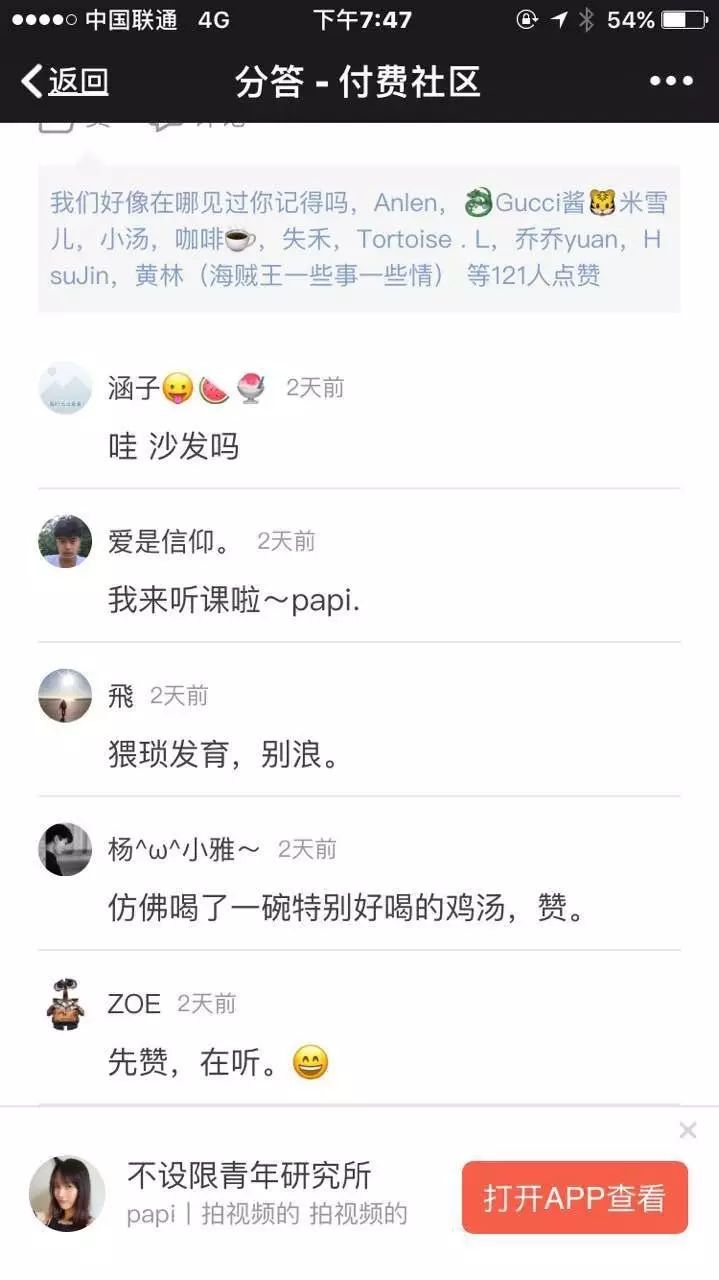This screenshot has width=719, height=1280.
Task: Open ZOE's profile avatar
Action: click(x=65, y=1004)
